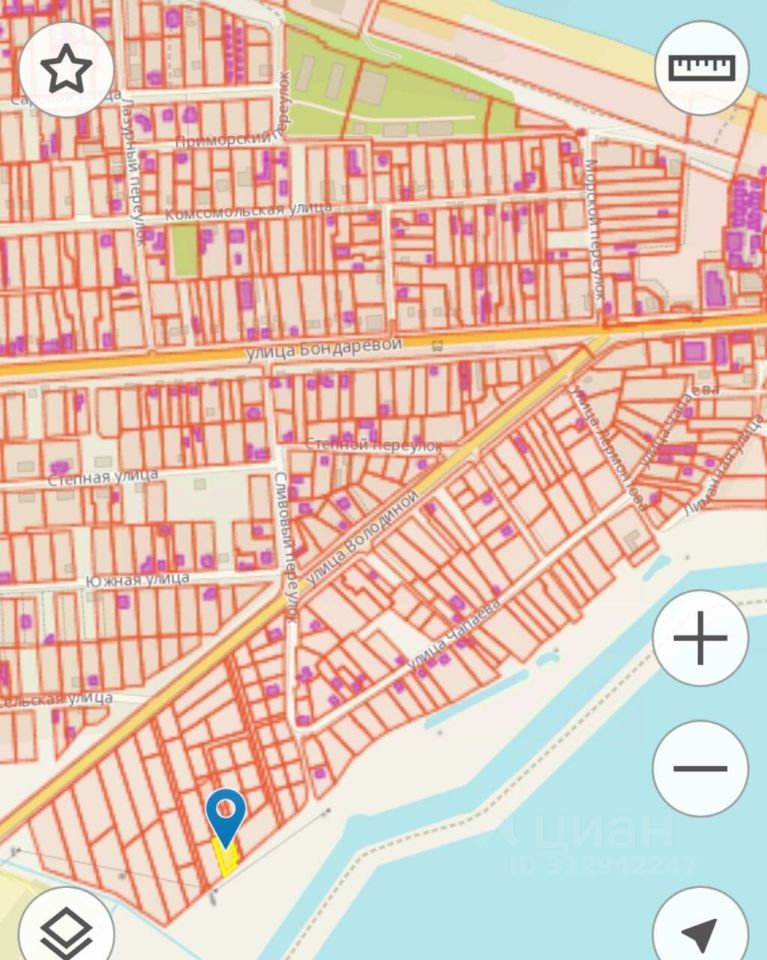Zoom in with the plus button
Image resolution: width=767 pixels, height=960 pixels.
(700, 638)
